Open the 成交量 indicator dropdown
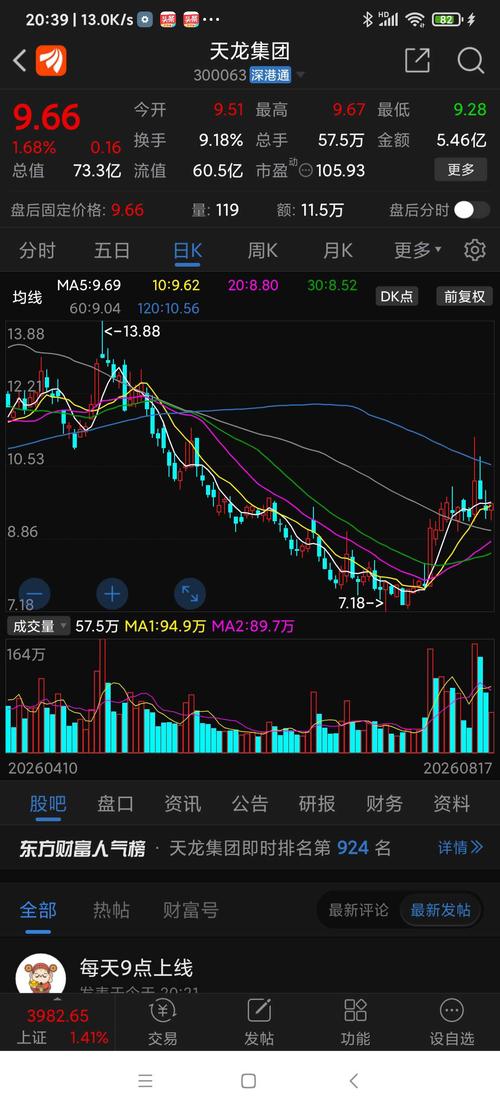This screenshot has width=500, height=1111. tap(38, 626)
